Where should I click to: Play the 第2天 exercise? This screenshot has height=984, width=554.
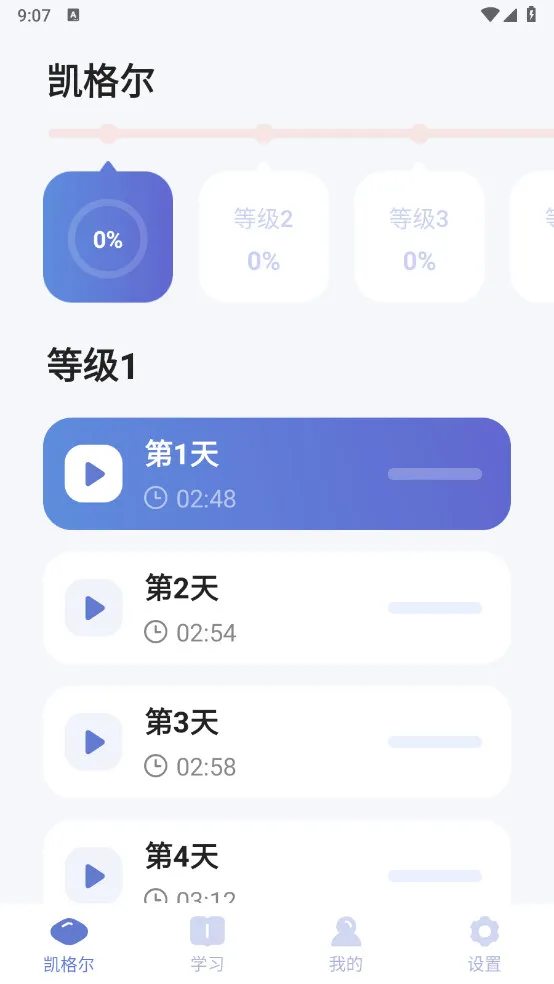(277, 607)
